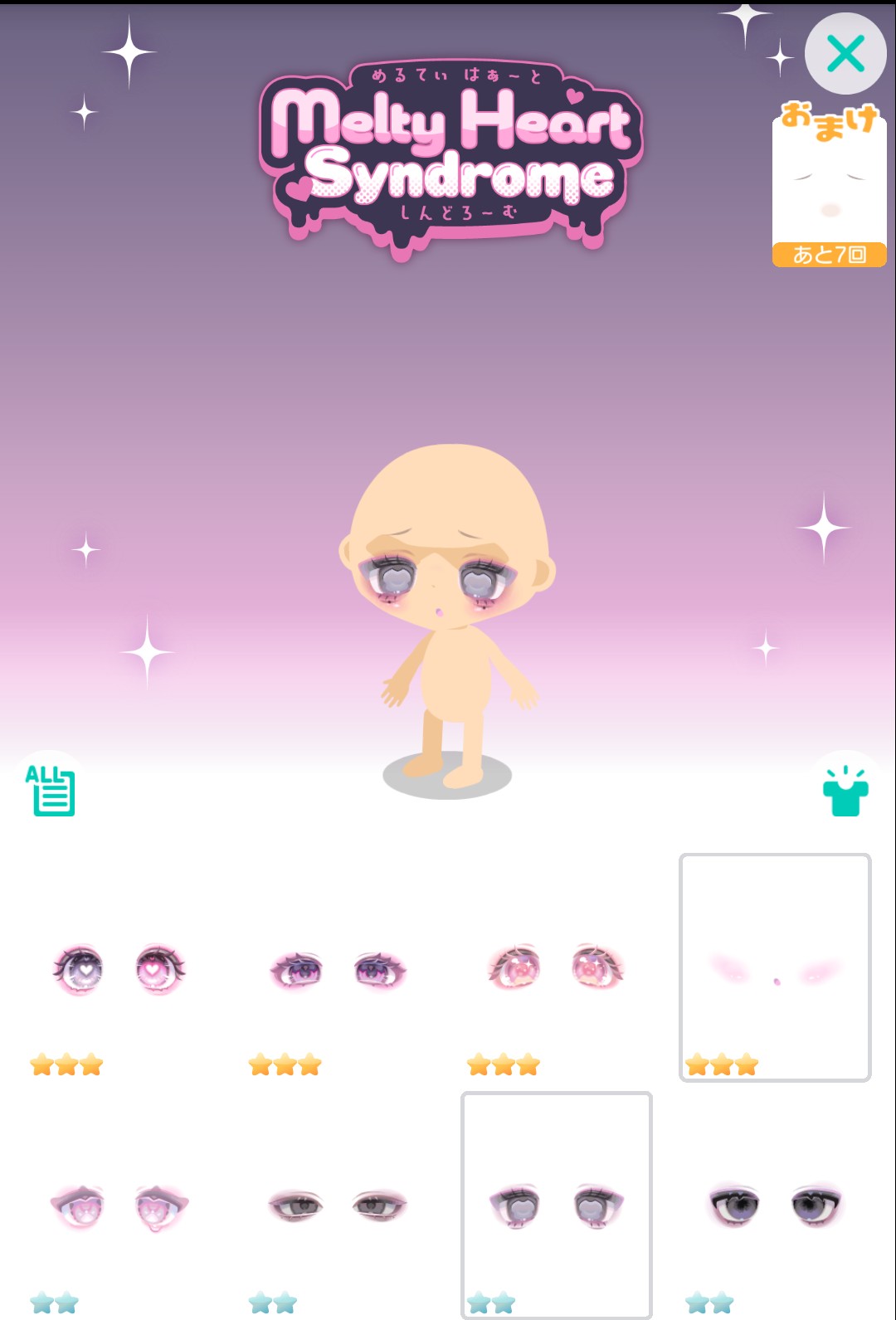Select the three-star purple half-closed eyes
Viewport: 896px width, 1320px height.
338,969
